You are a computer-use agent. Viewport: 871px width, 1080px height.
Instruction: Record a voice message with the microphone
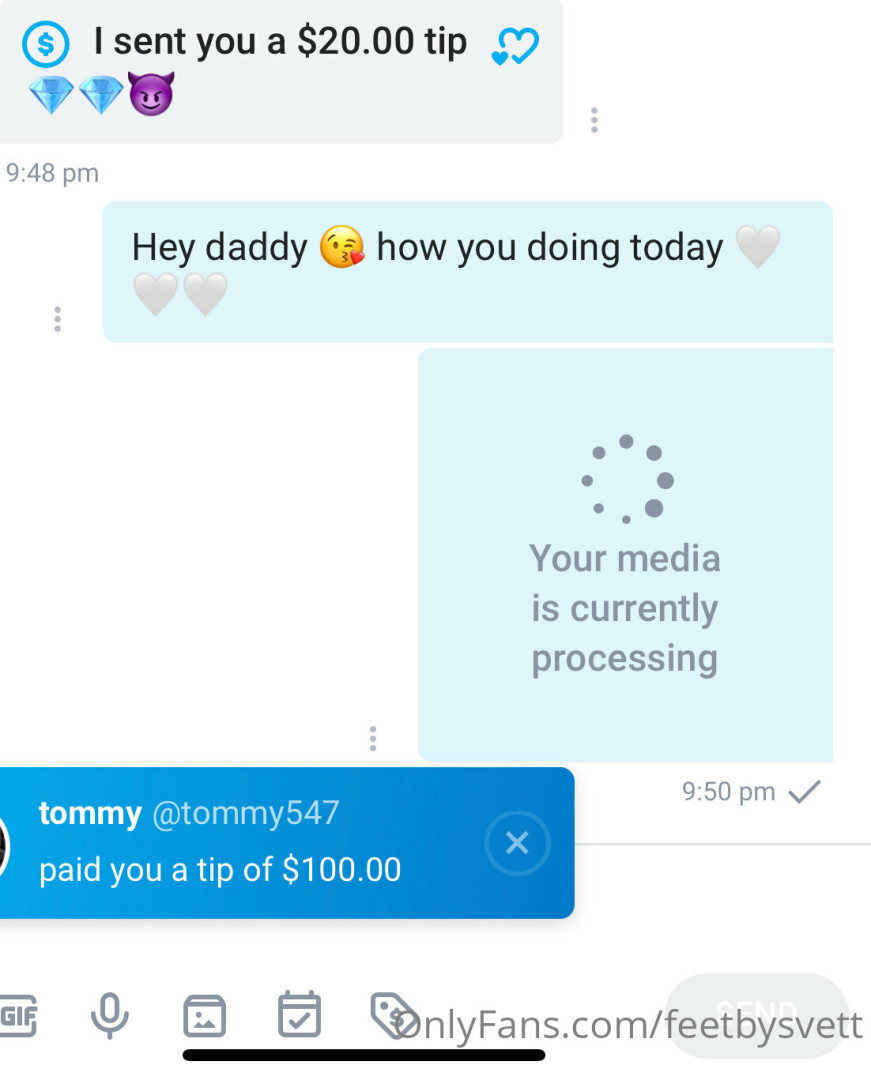pos(109,1017)
